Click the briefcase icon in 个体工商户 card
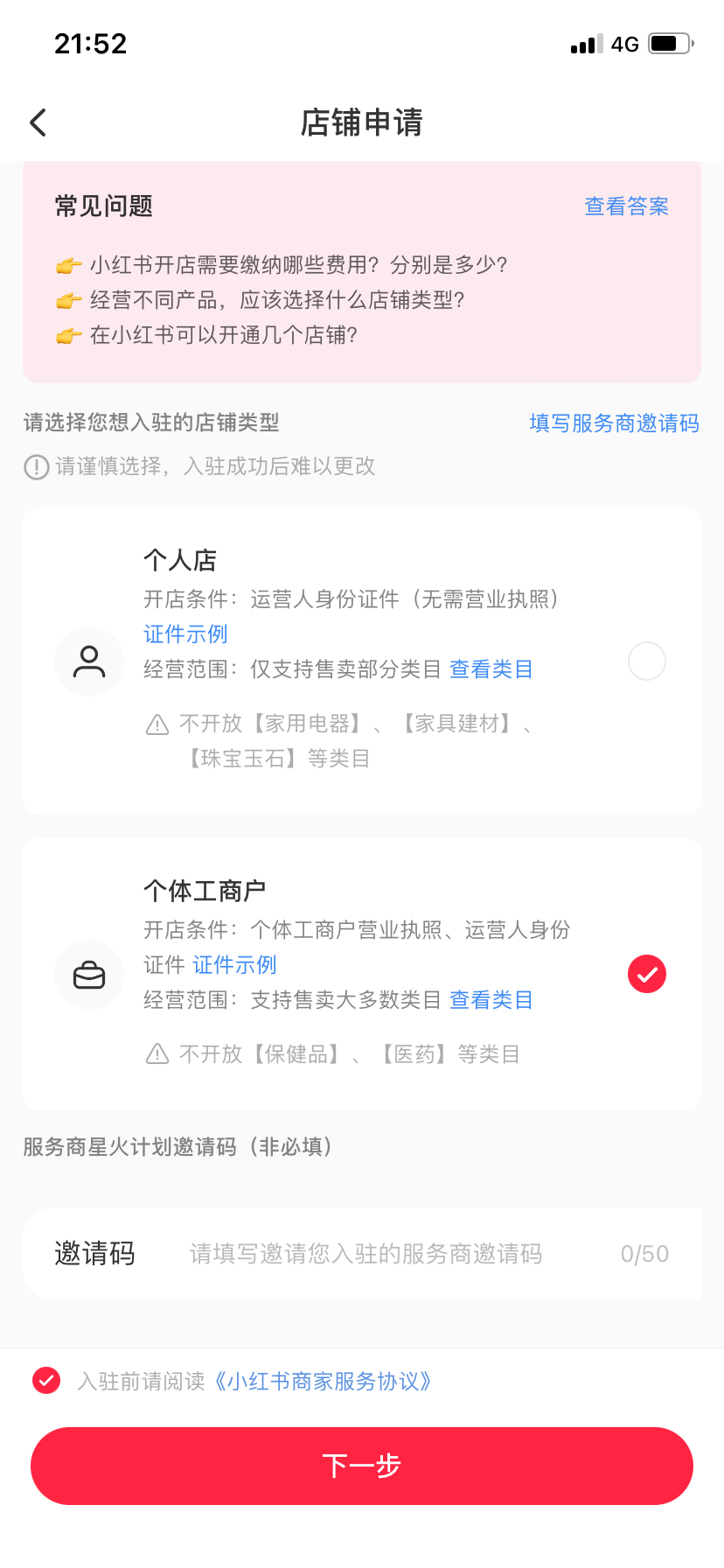Image resolution: width=724 pixels, height=1568 pixels. click(x=88, y=974)
